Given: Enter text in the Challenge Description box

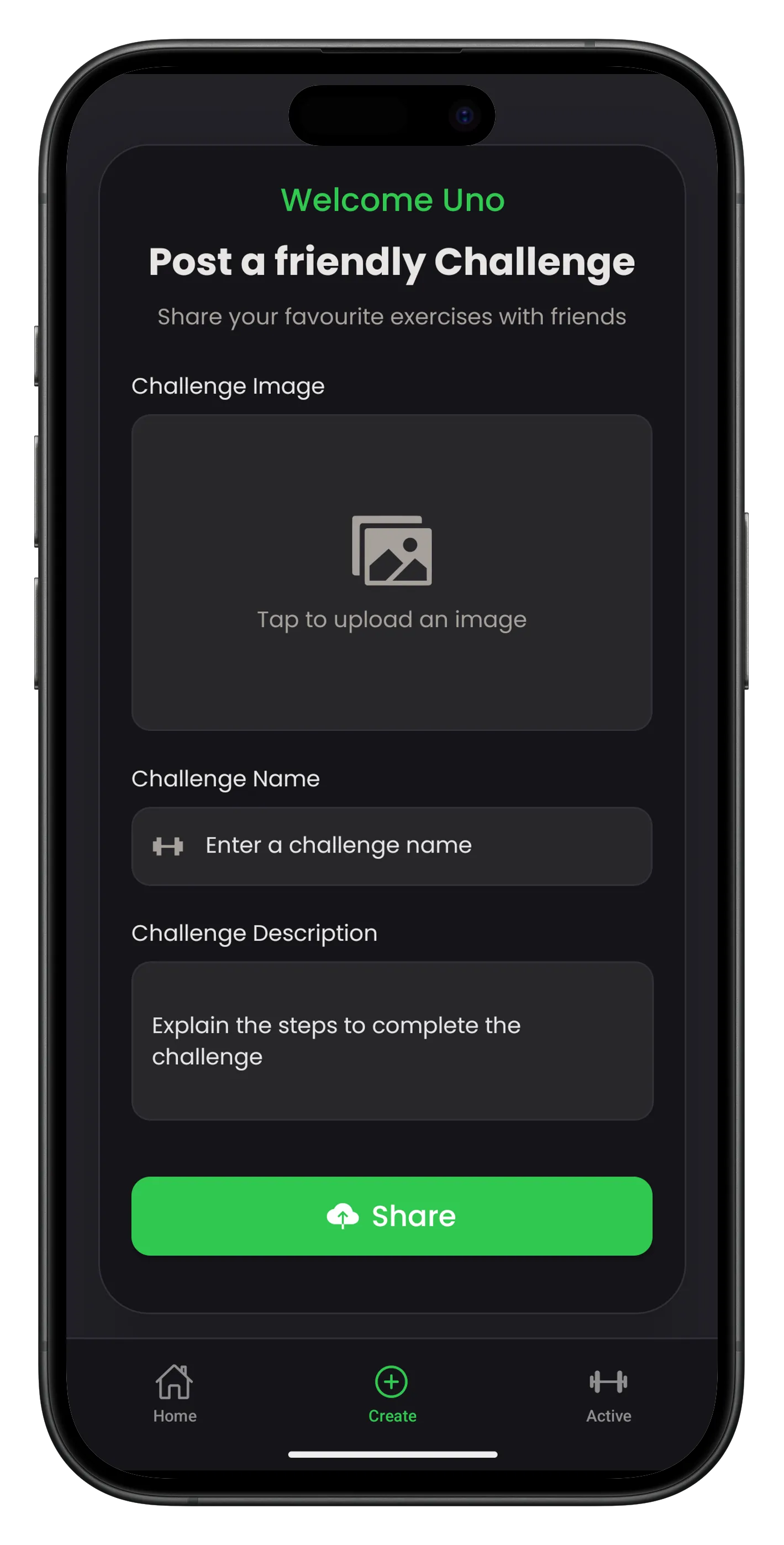Looking at the screenshot, I should [392, 1040].
